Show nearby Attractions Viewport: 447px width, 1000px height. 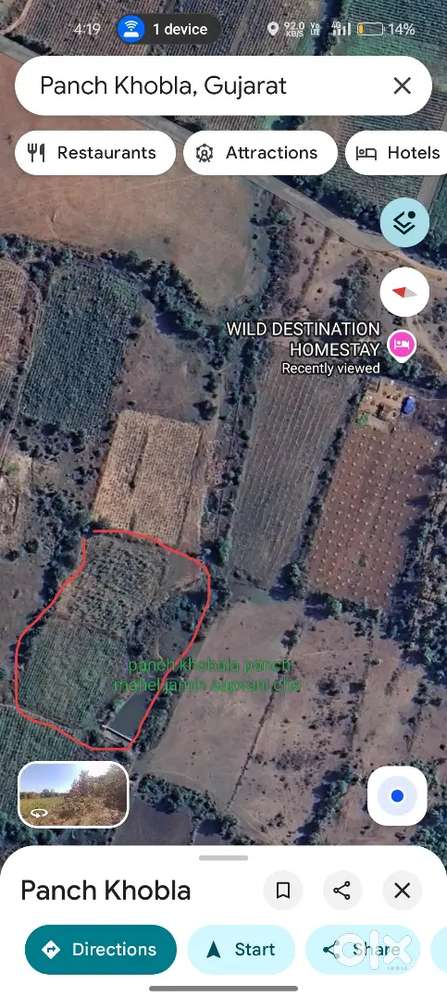[260, 153]
